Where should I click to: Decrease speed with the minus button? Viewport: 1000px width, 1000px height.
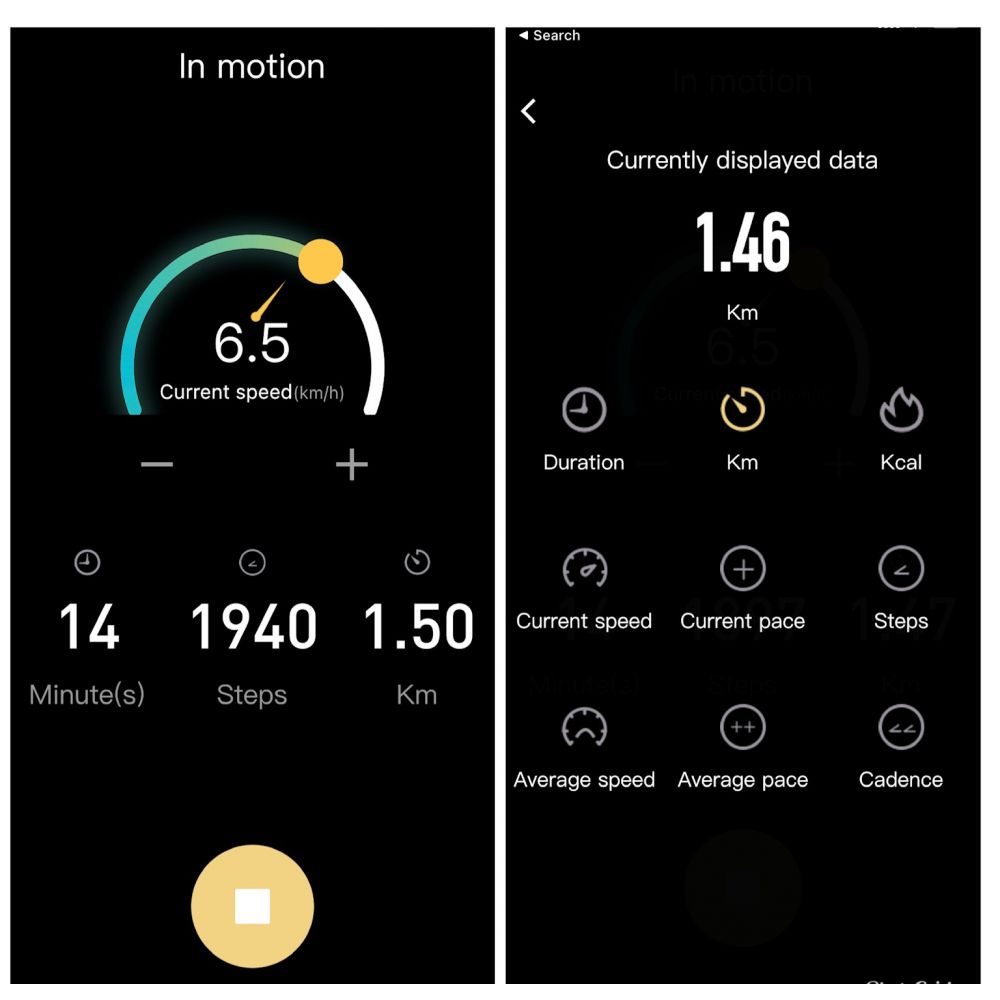point(157,465)
